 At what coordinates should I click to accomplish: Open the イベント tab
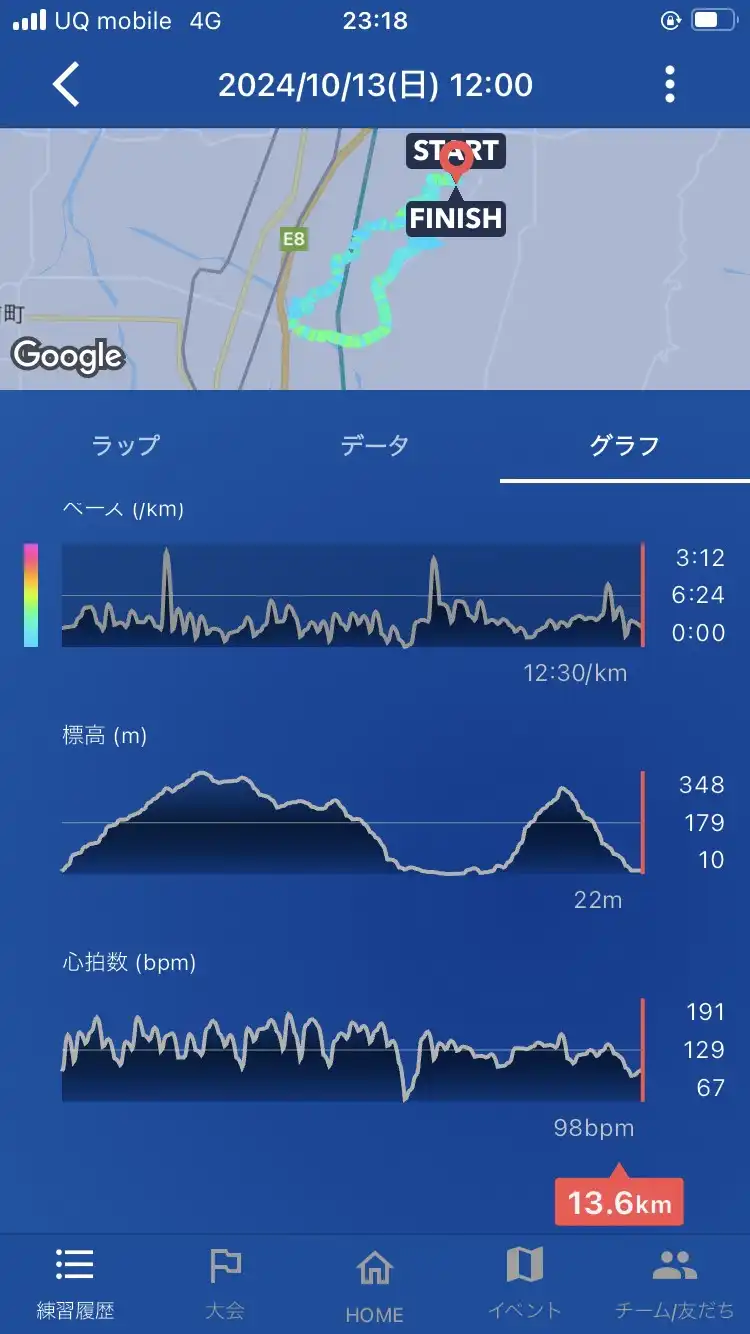pyautogui.click(x=525, y=1283)
